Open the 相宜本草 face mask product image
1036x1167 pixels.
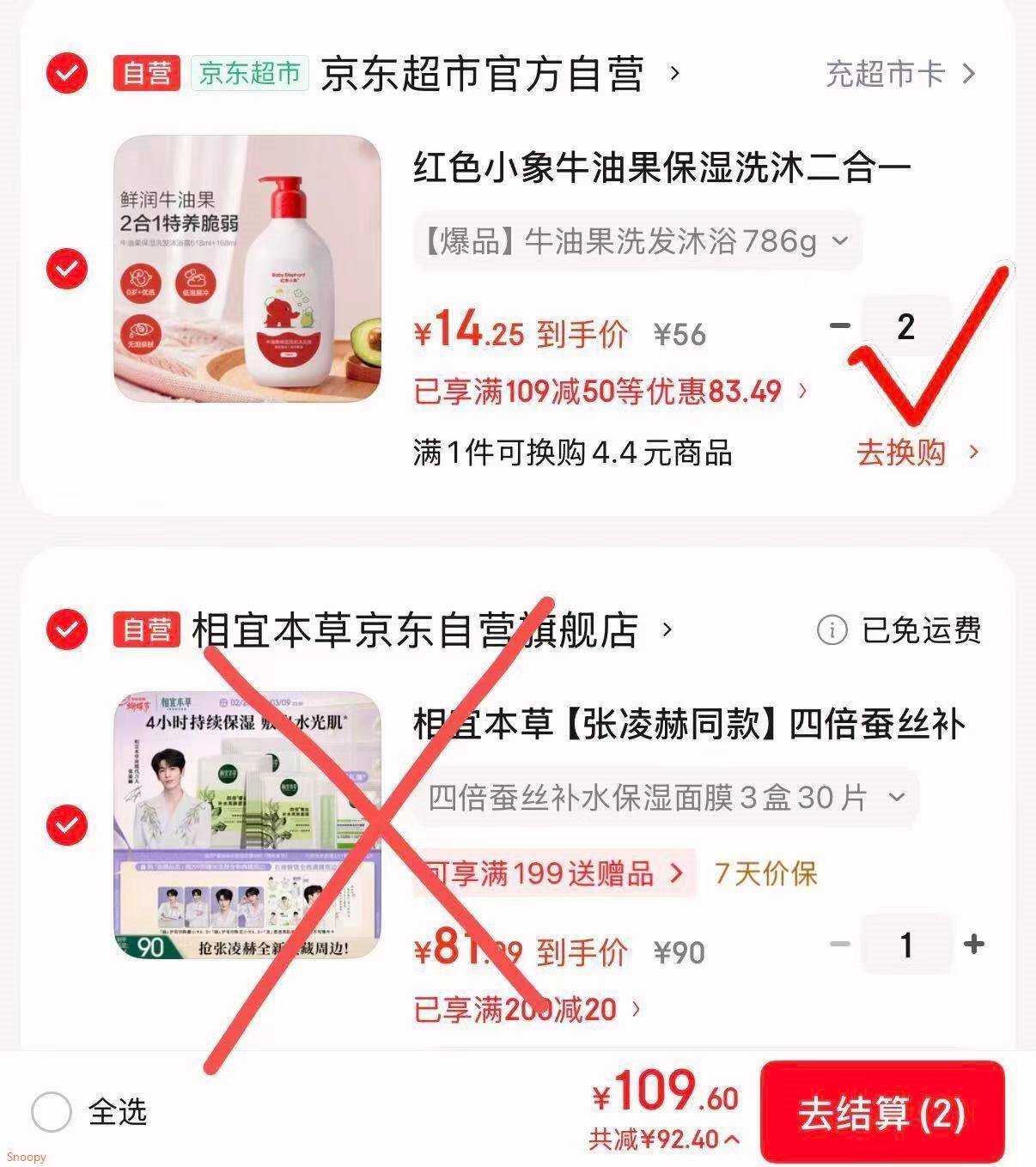[247, 825]
